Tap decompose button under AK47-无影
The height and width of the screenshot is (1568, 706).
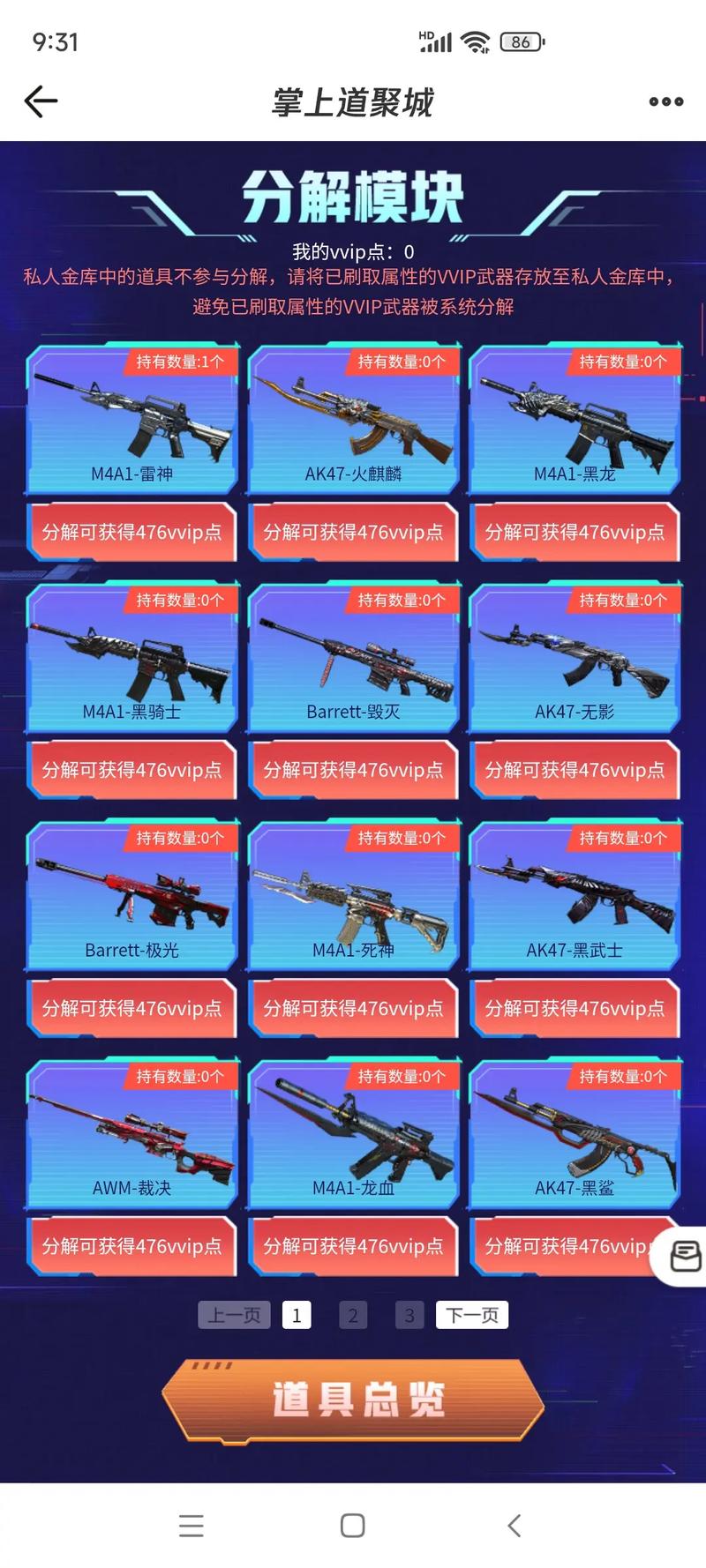tap(575, 770)
